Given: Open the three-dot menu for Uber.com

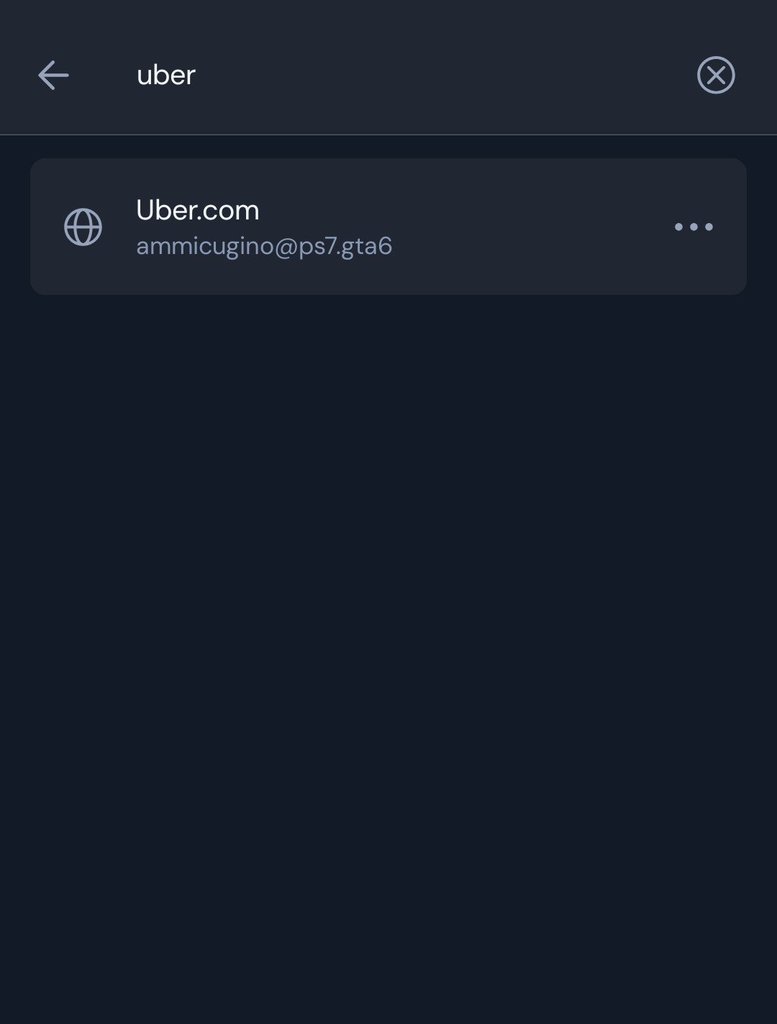Looking at the screenshot, I should click(693, 227).
